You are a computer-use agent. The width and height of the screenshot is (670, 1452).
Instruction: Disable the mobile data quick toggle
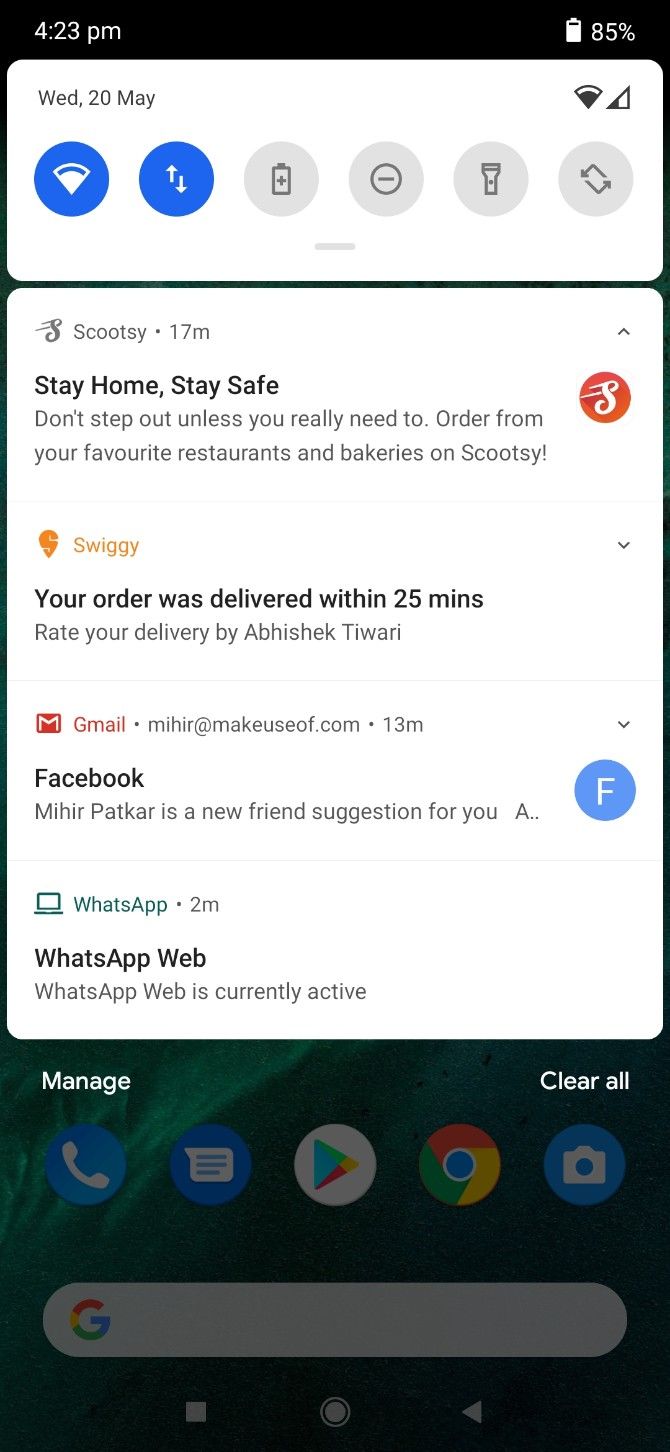pyautogui.click(x=176, y=180)
